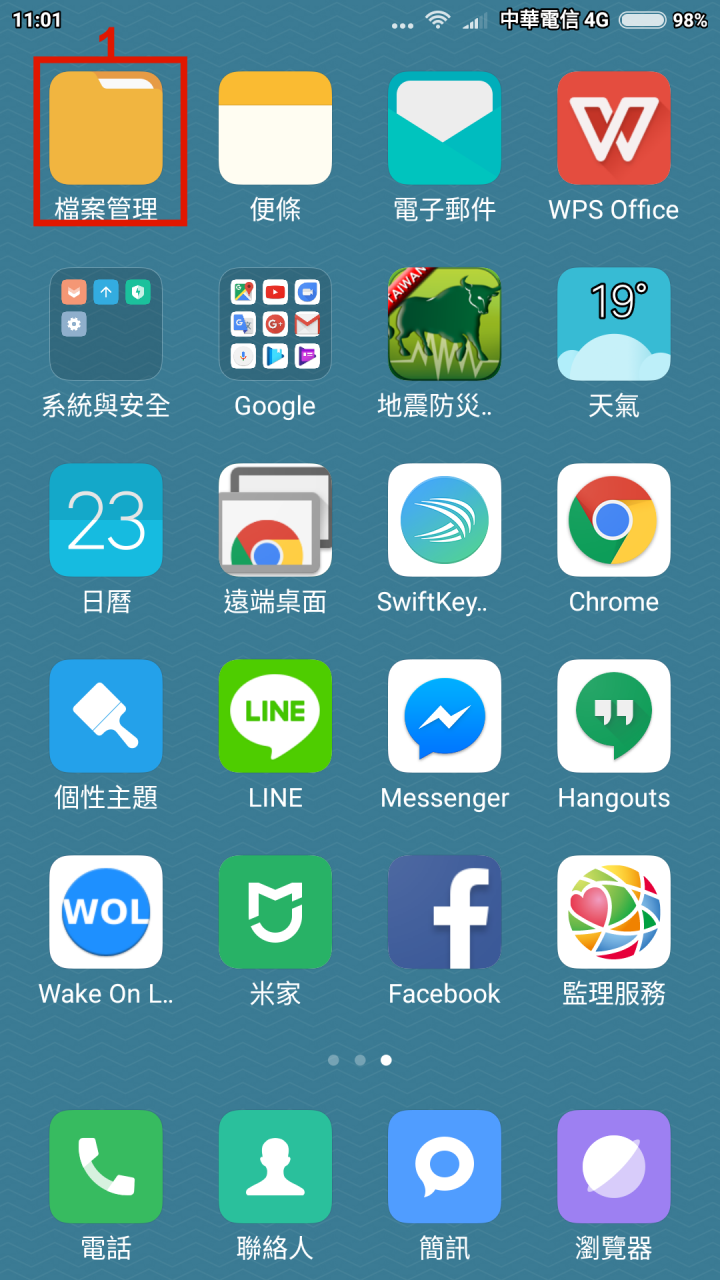Open the 系統與安全 folder
Viewport: 720px width, 1280px height.
pos(106,324)
